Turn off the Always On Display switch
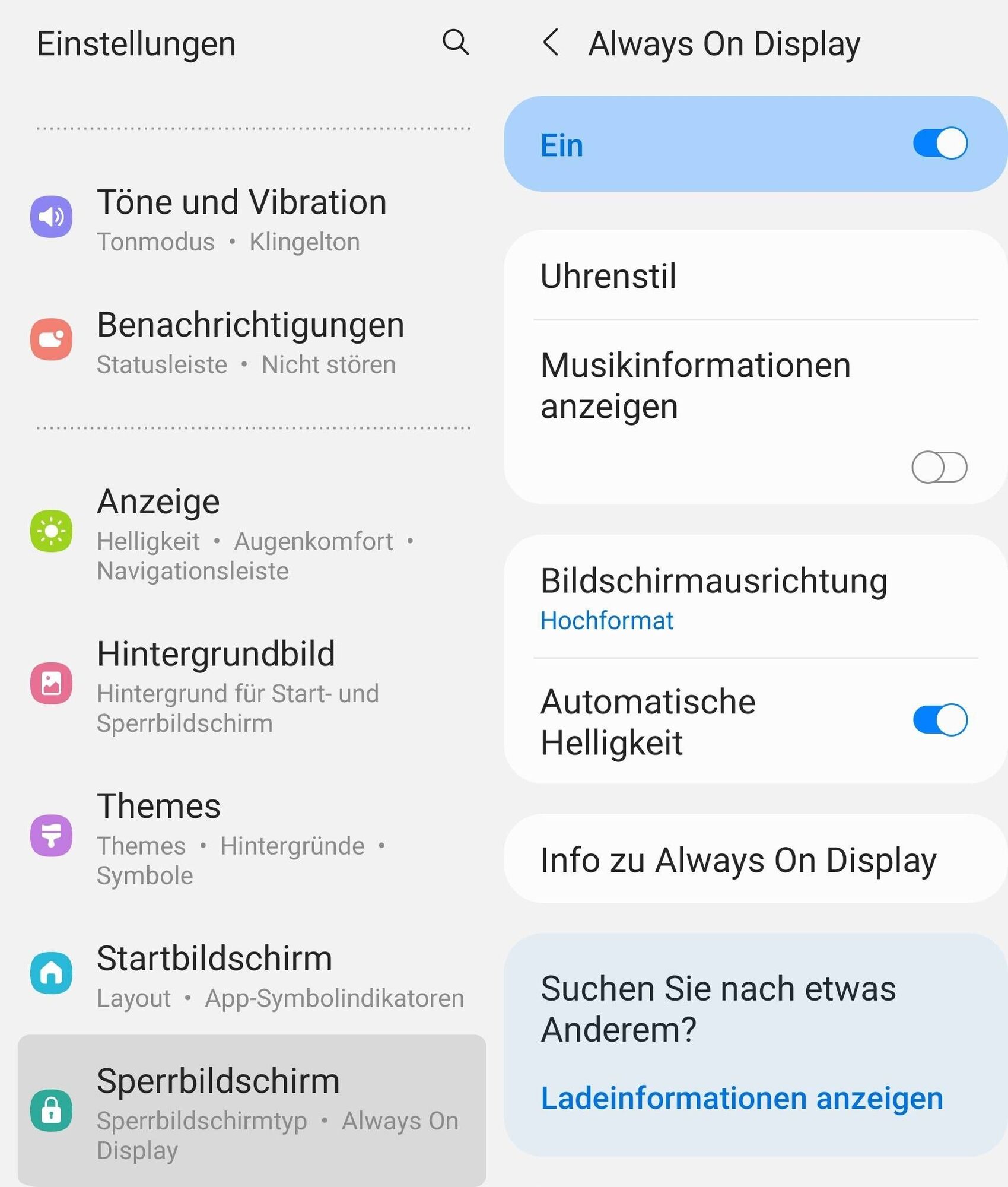1008x1187 pixels. [939, 144]
